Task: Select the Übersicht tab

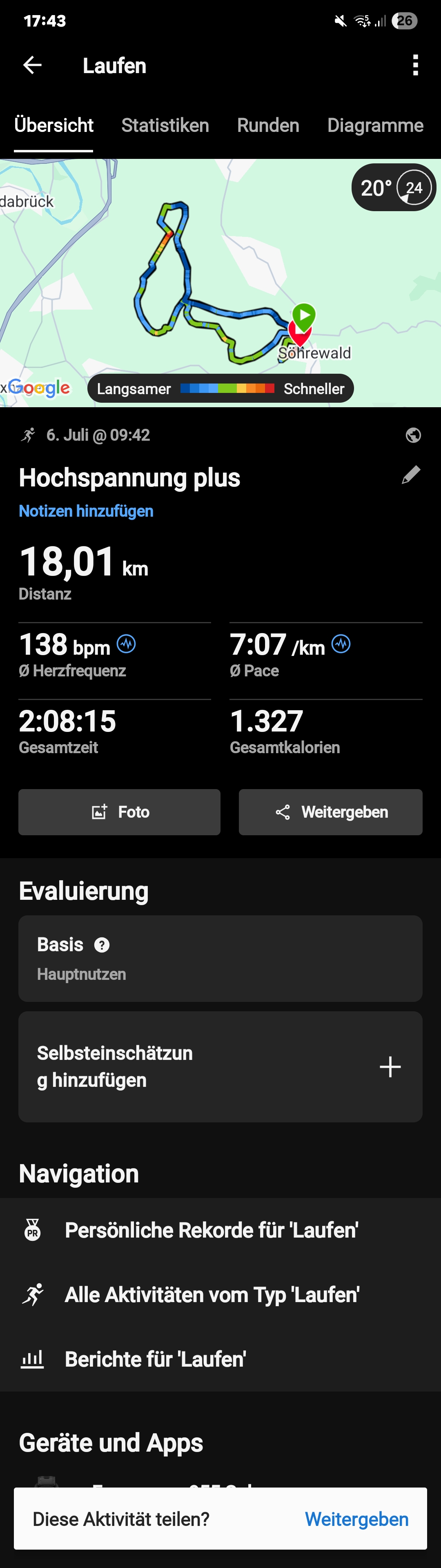Action: click(53, 125)
